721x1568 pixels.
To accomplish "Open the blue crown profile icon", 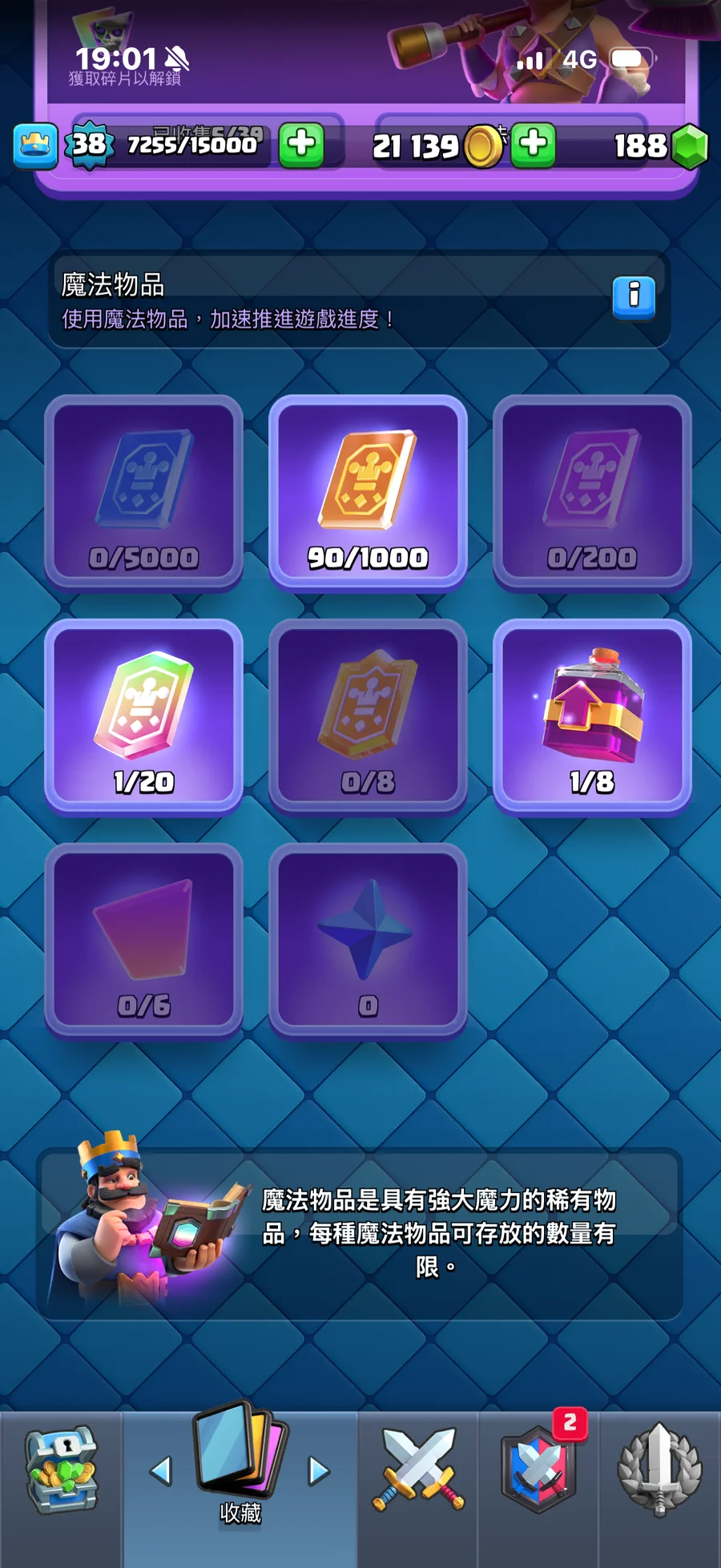I will [x=35, y=146].
